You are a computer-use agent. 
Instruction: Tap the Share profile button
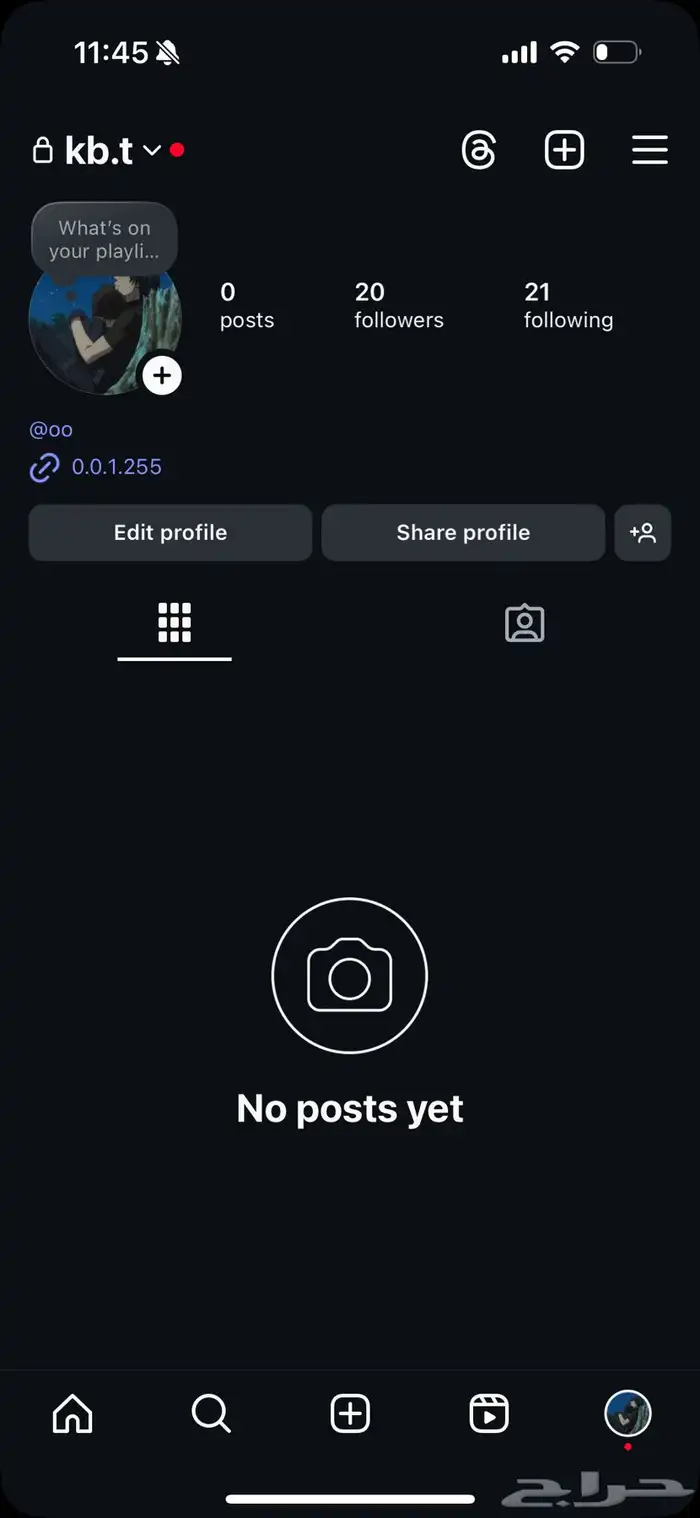463,533
